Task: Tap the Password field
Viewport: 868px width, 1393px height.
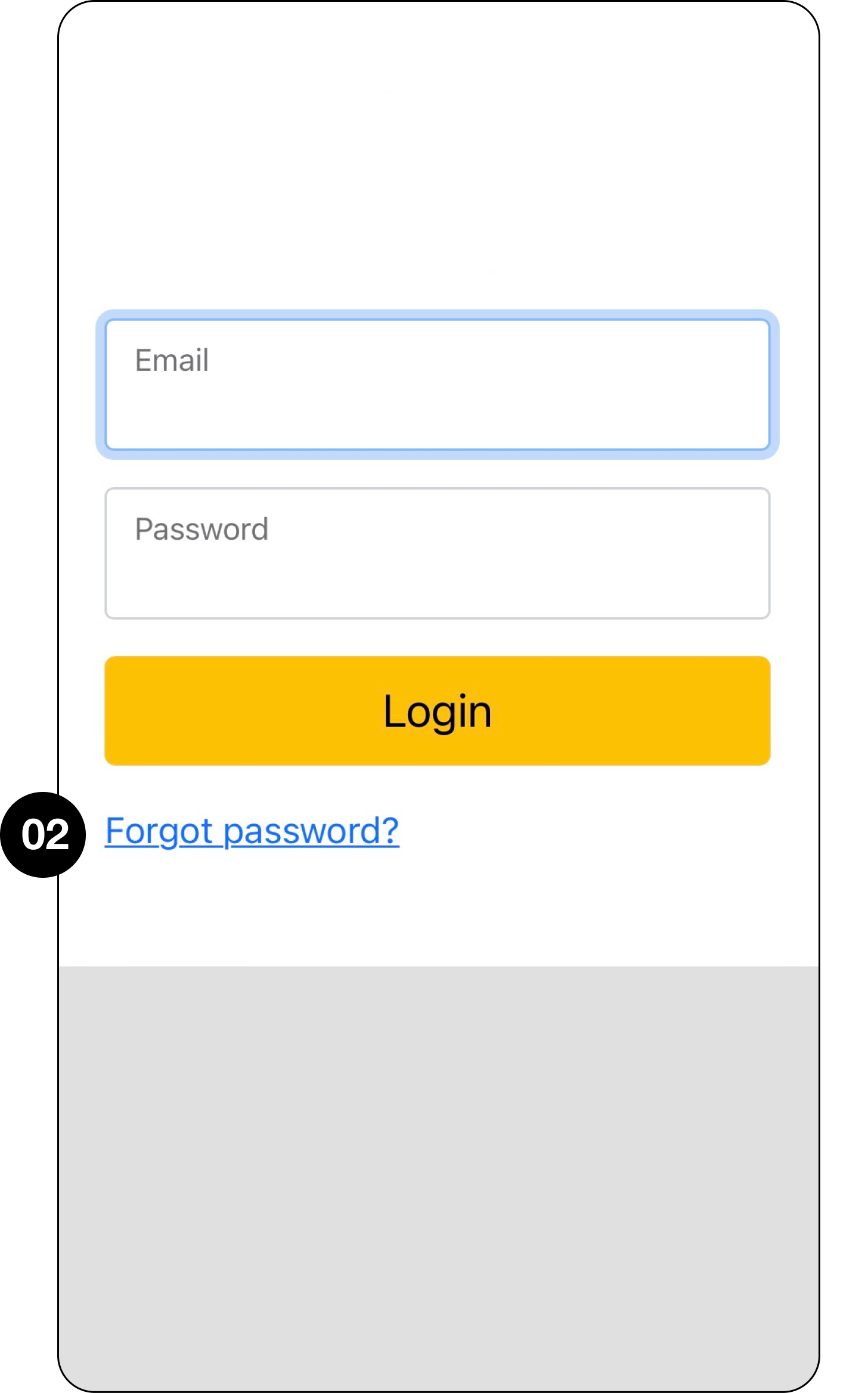Action: [437, 553]
